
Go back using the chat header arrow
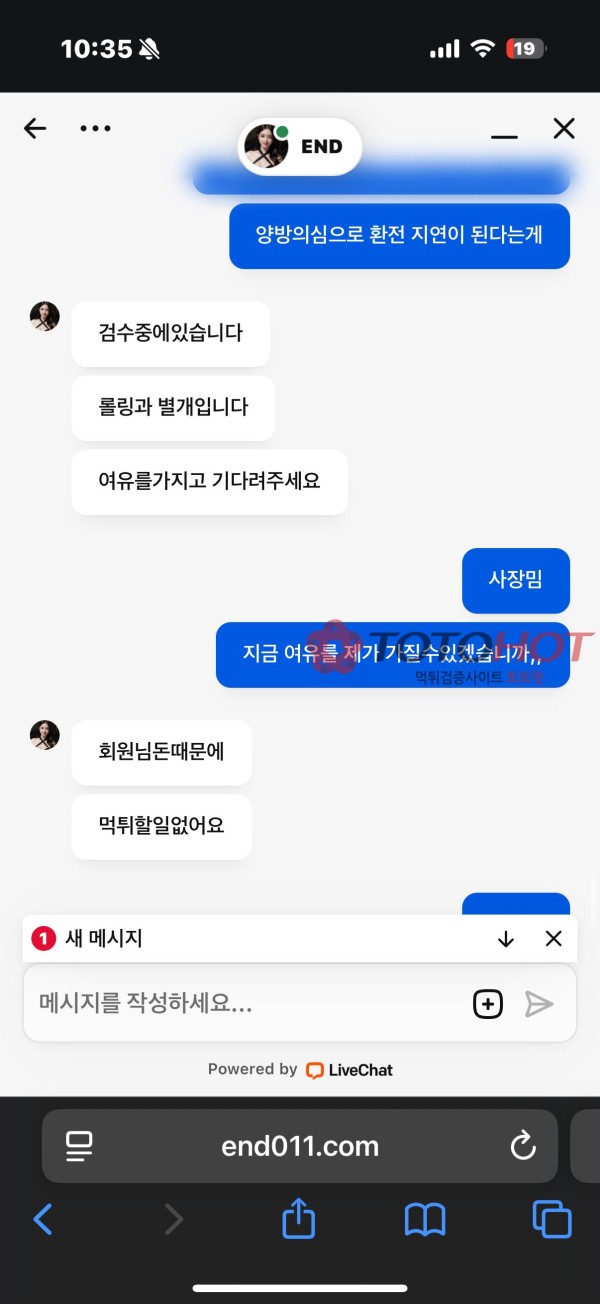click(x=35, y=128)
